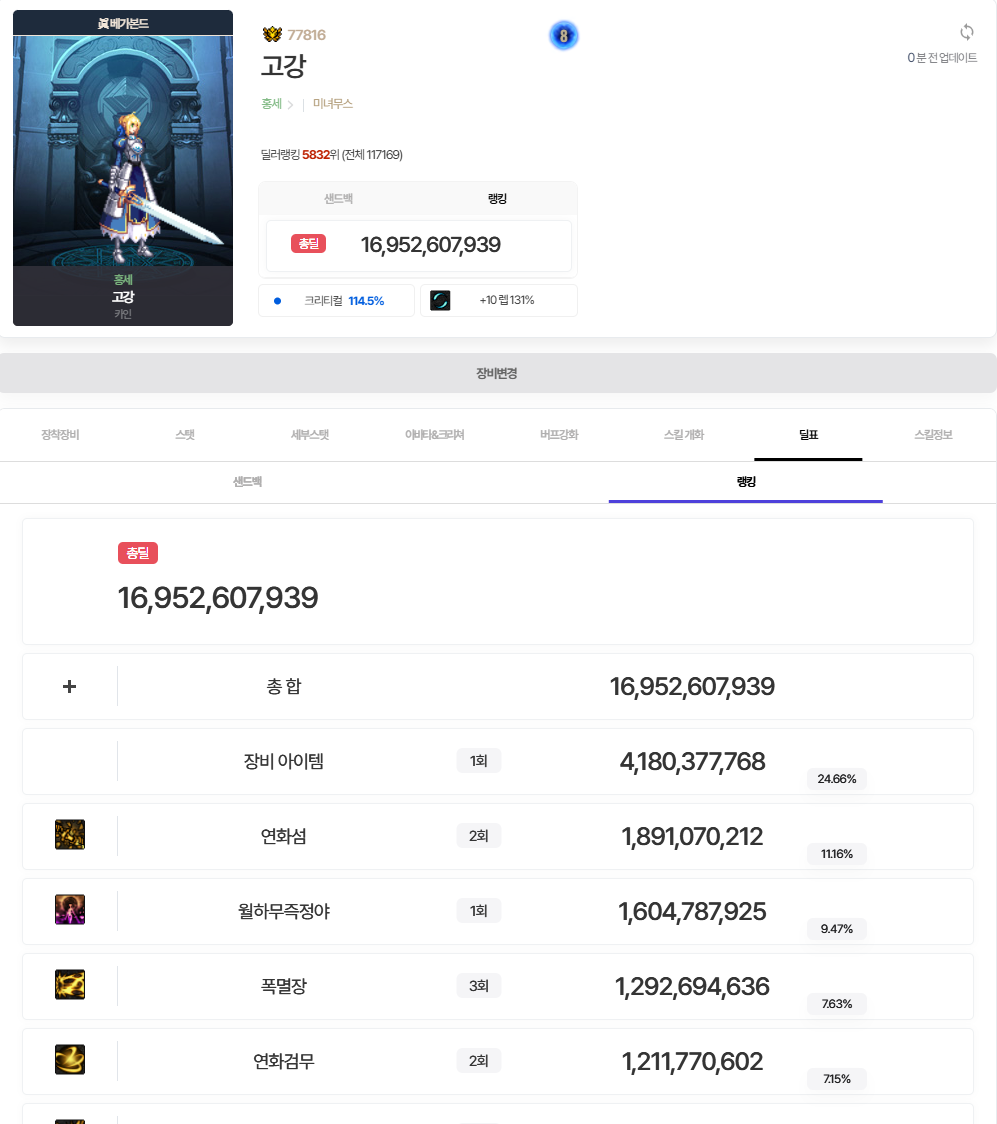The width and height of the screenshot is (997, 1124).
Task: Select 랭킹 in the profile summary card
Action: point(497,199)
